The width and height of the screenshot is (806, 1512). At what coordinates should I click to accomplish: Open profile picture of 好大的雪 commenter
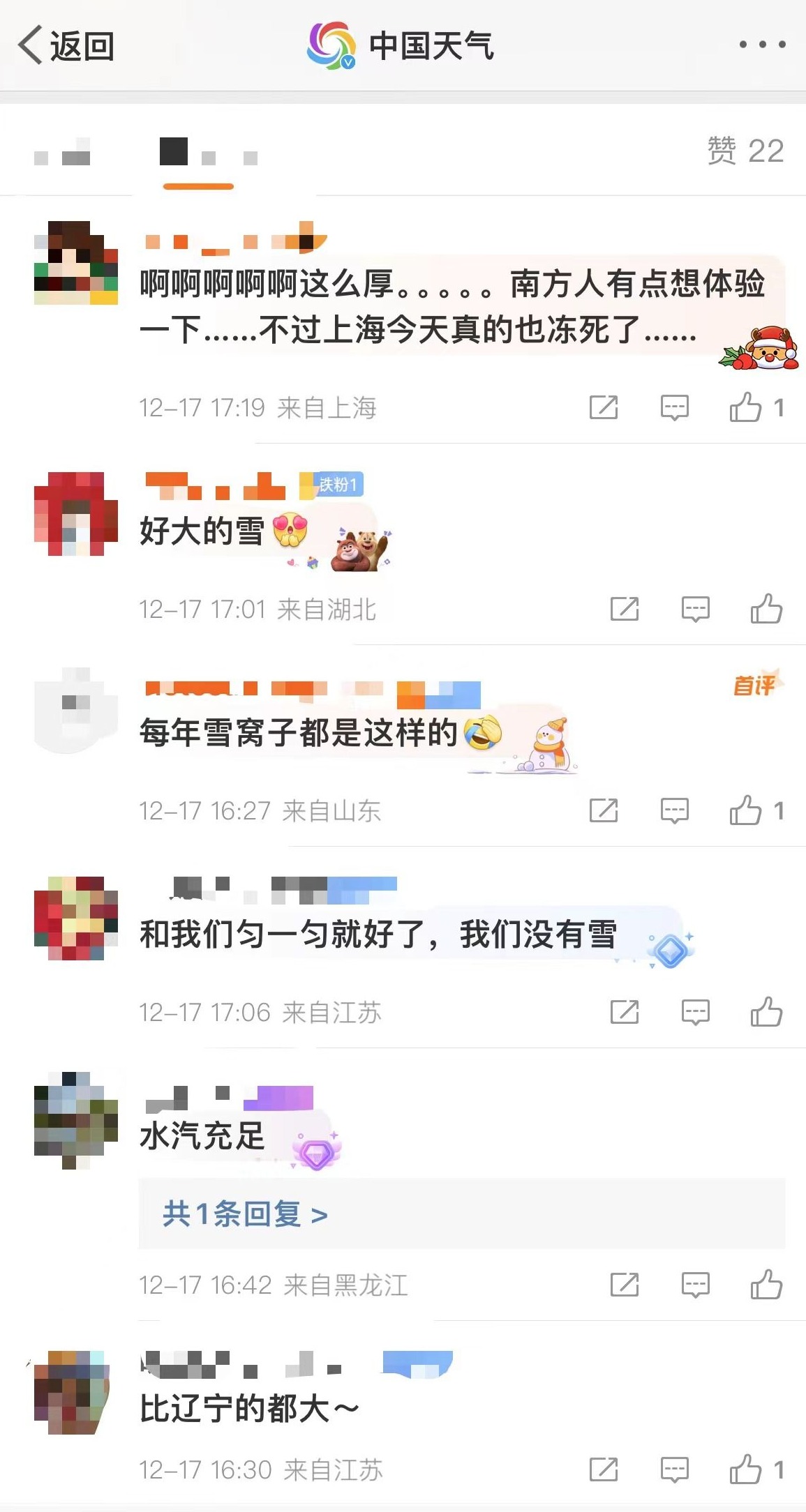75,513
